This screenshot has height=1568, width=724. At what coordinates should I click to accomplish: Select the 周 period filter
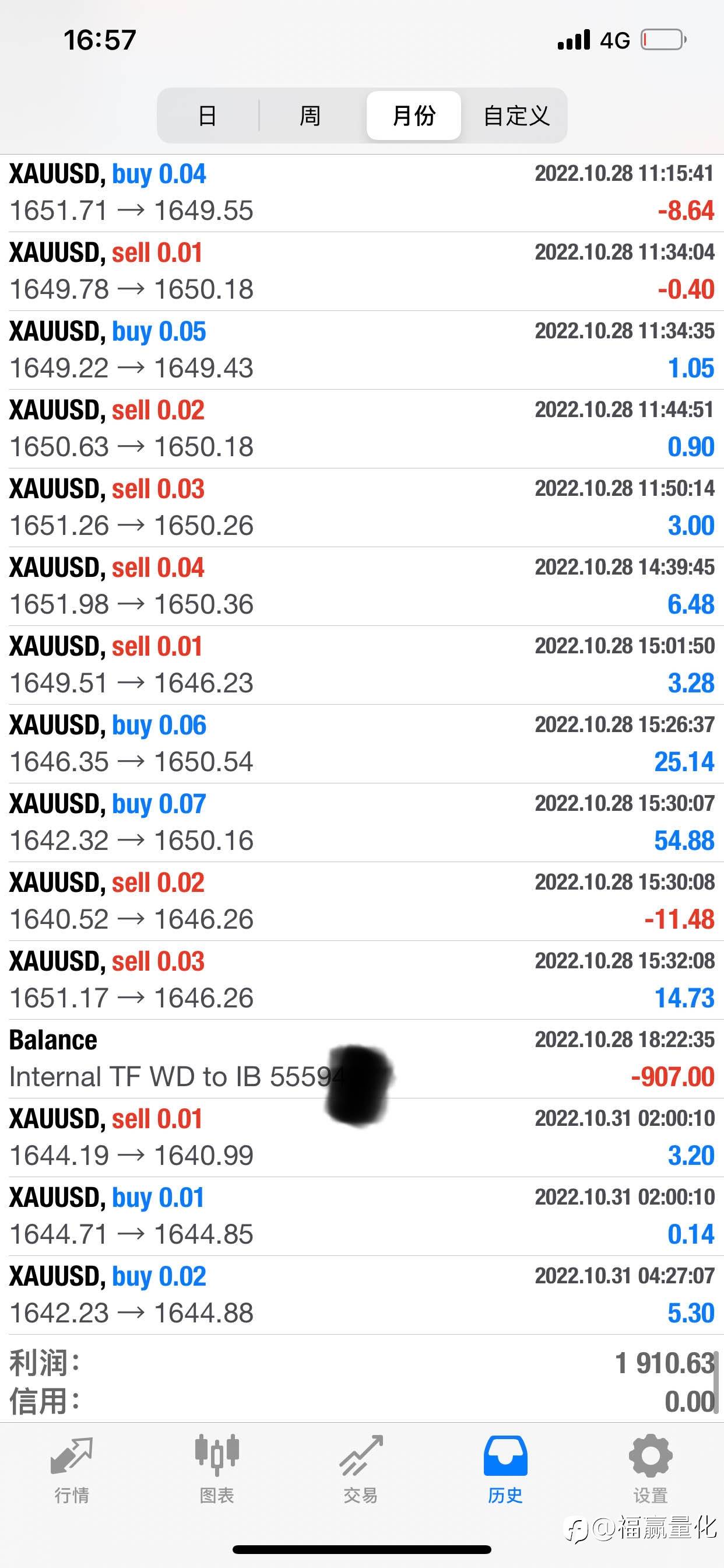pyautogui.click(x=310, y=116)
